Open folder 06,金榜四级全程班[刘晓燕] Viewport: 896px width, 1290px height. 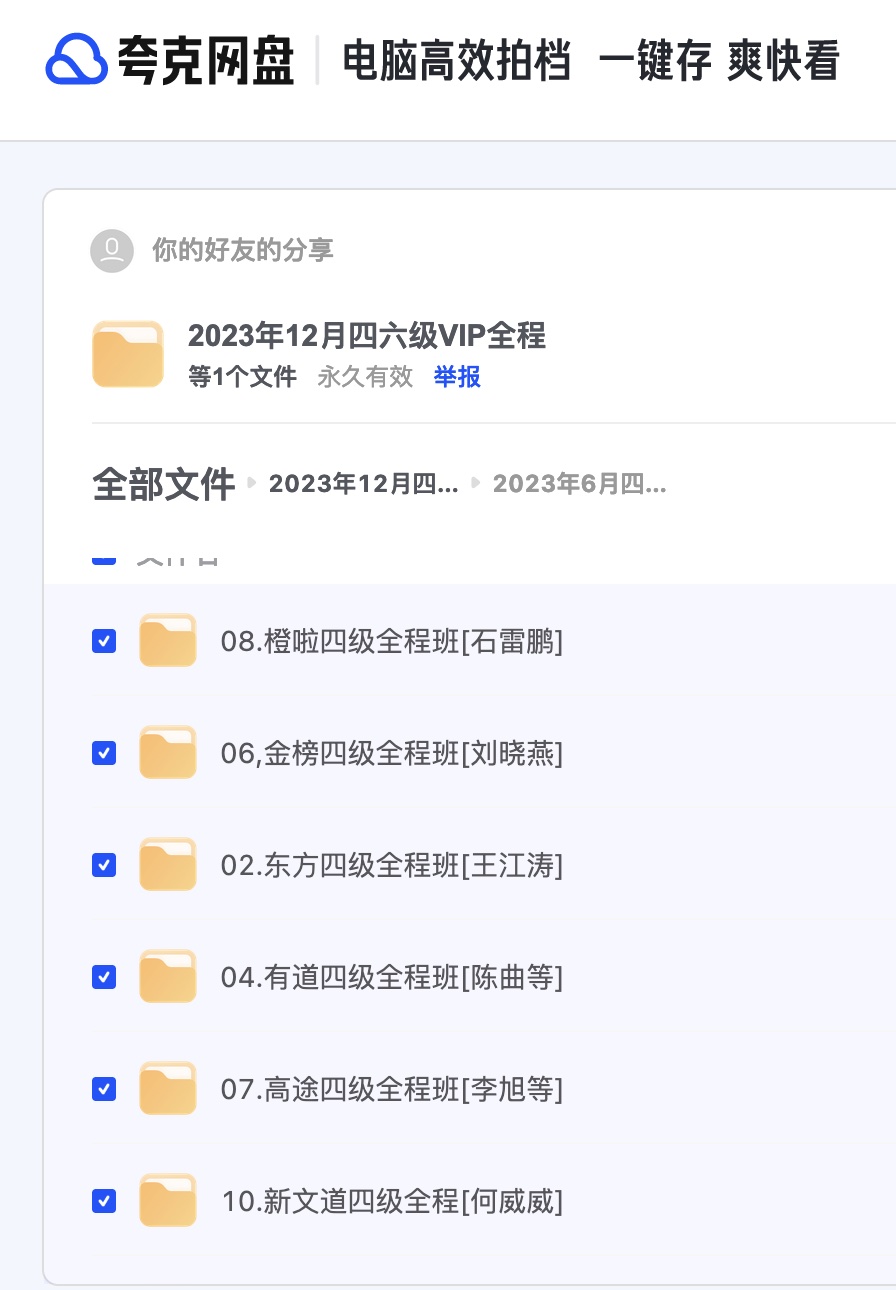(391, 753)
